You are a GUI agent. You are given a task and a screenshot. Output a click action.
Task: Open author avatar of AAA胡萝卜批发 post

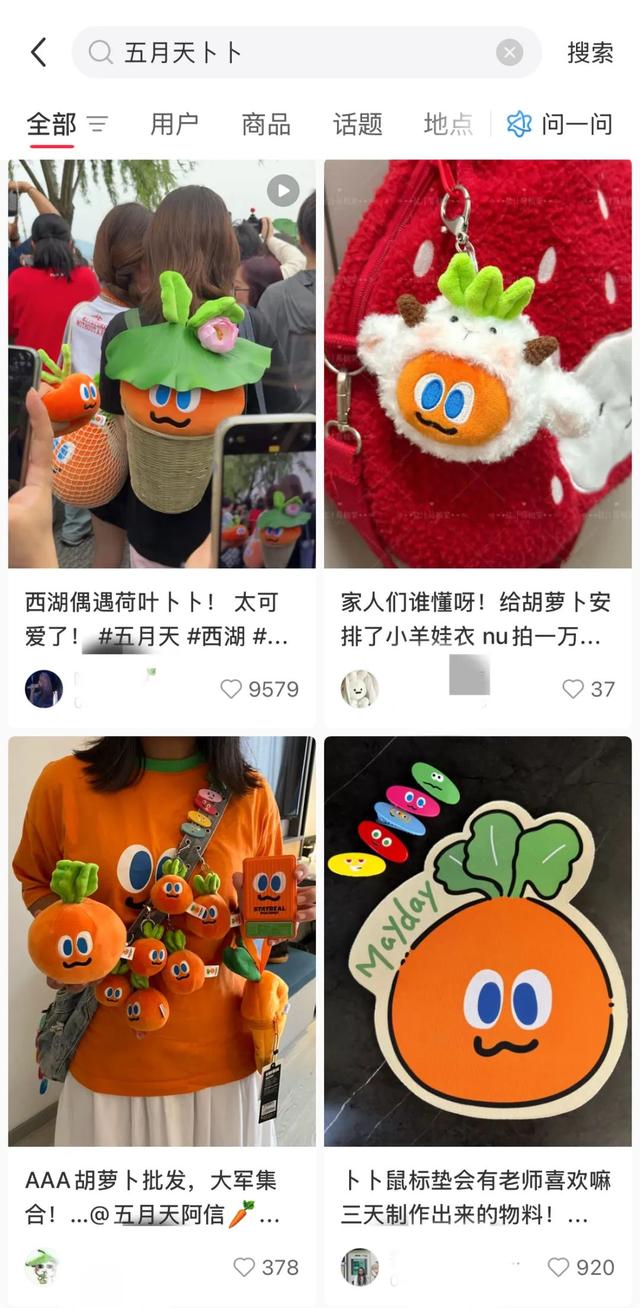43,1267
